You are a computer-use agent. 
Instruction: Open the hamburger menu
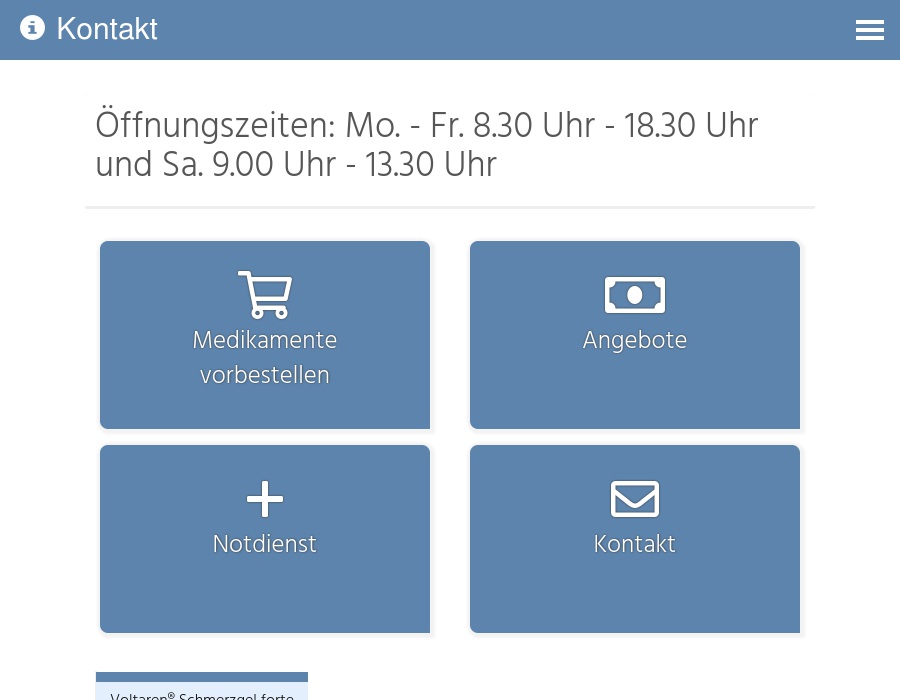869,30
